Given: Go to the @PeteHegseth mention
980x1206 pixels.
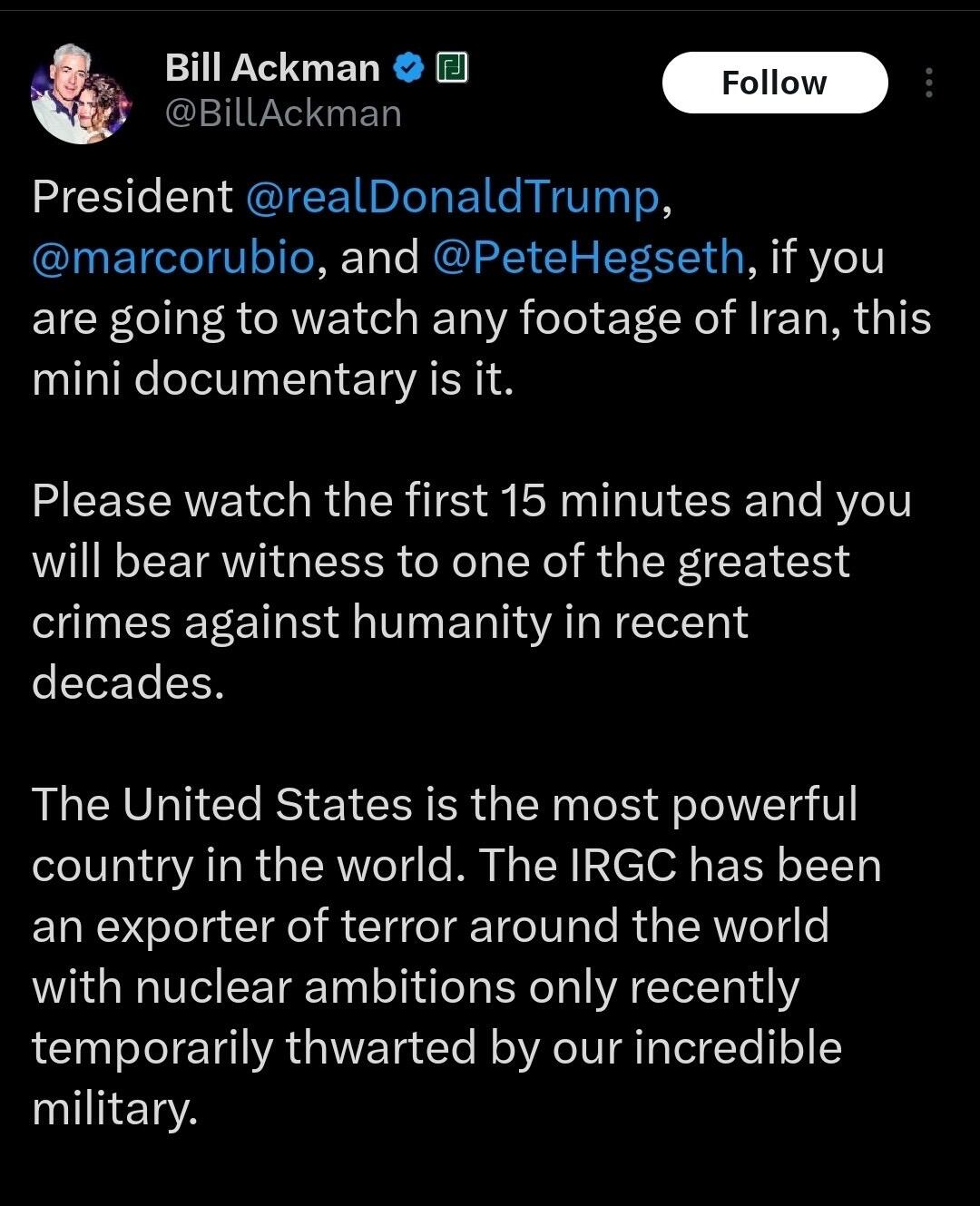Looking at the screenshot, I should (589, 258).
